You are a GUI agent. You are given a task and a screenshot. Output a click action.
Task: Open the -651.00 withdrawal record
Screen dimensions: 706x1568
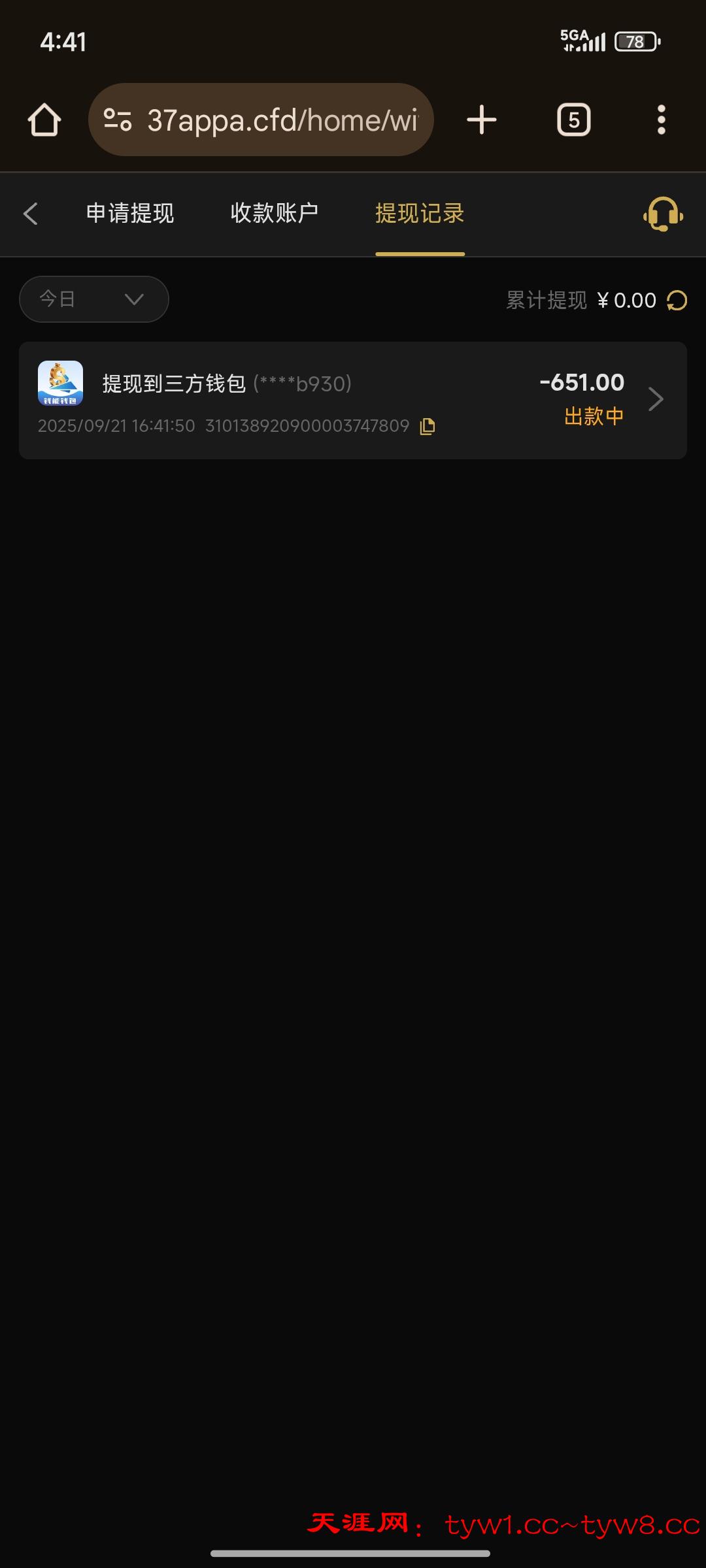pyautogui.click(x=353, y=400)
